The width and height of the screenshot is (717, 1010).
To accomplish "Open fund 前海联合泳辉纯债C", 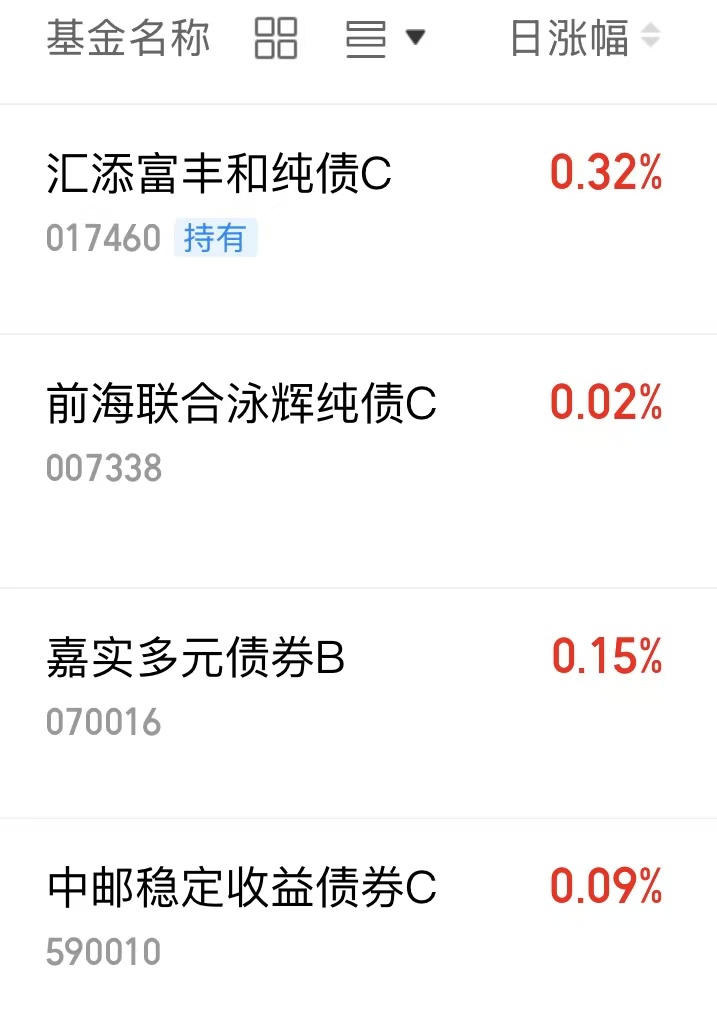I will [358, 461].
